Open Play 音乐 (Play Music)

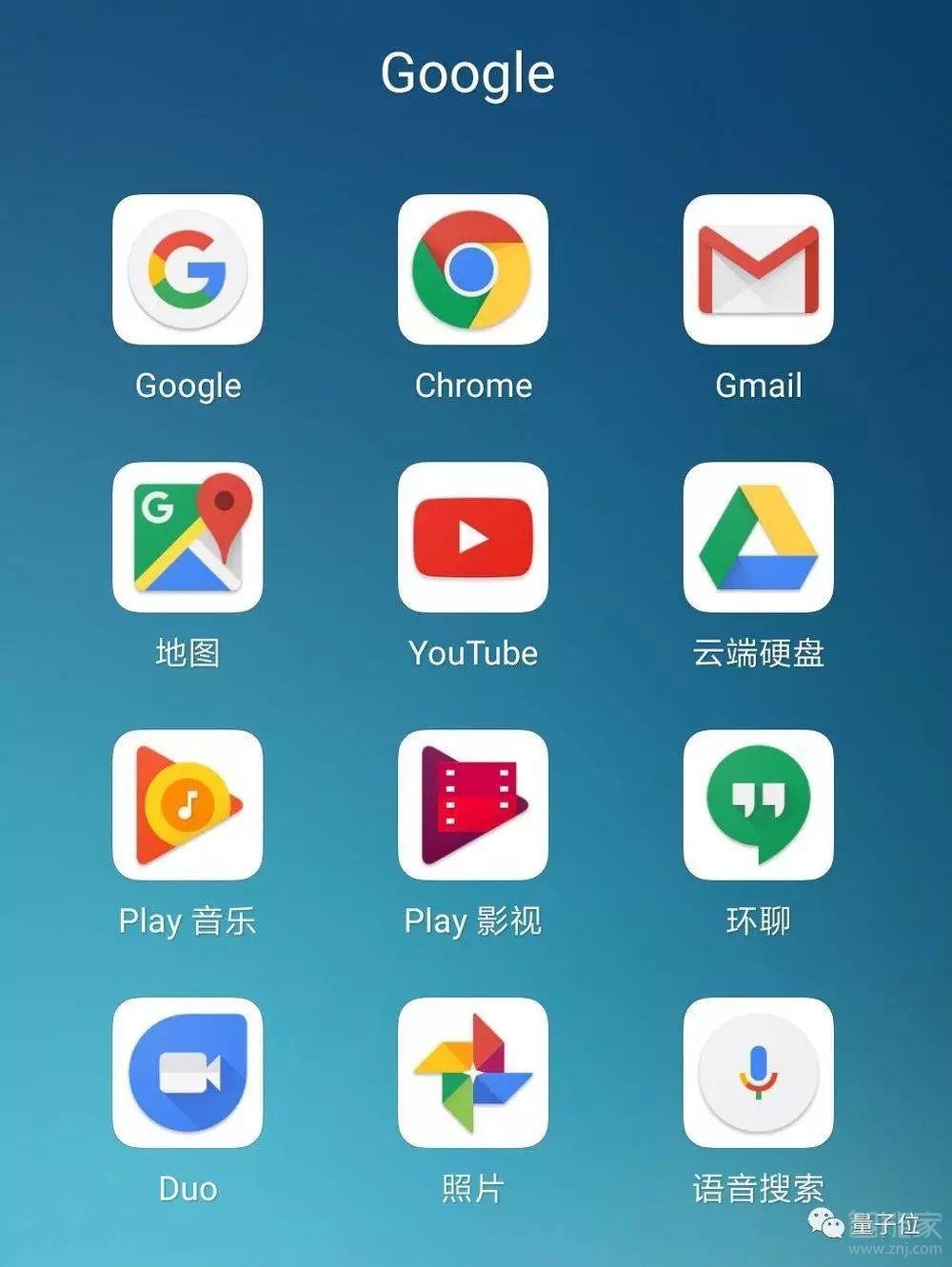[x=188, y=804]
